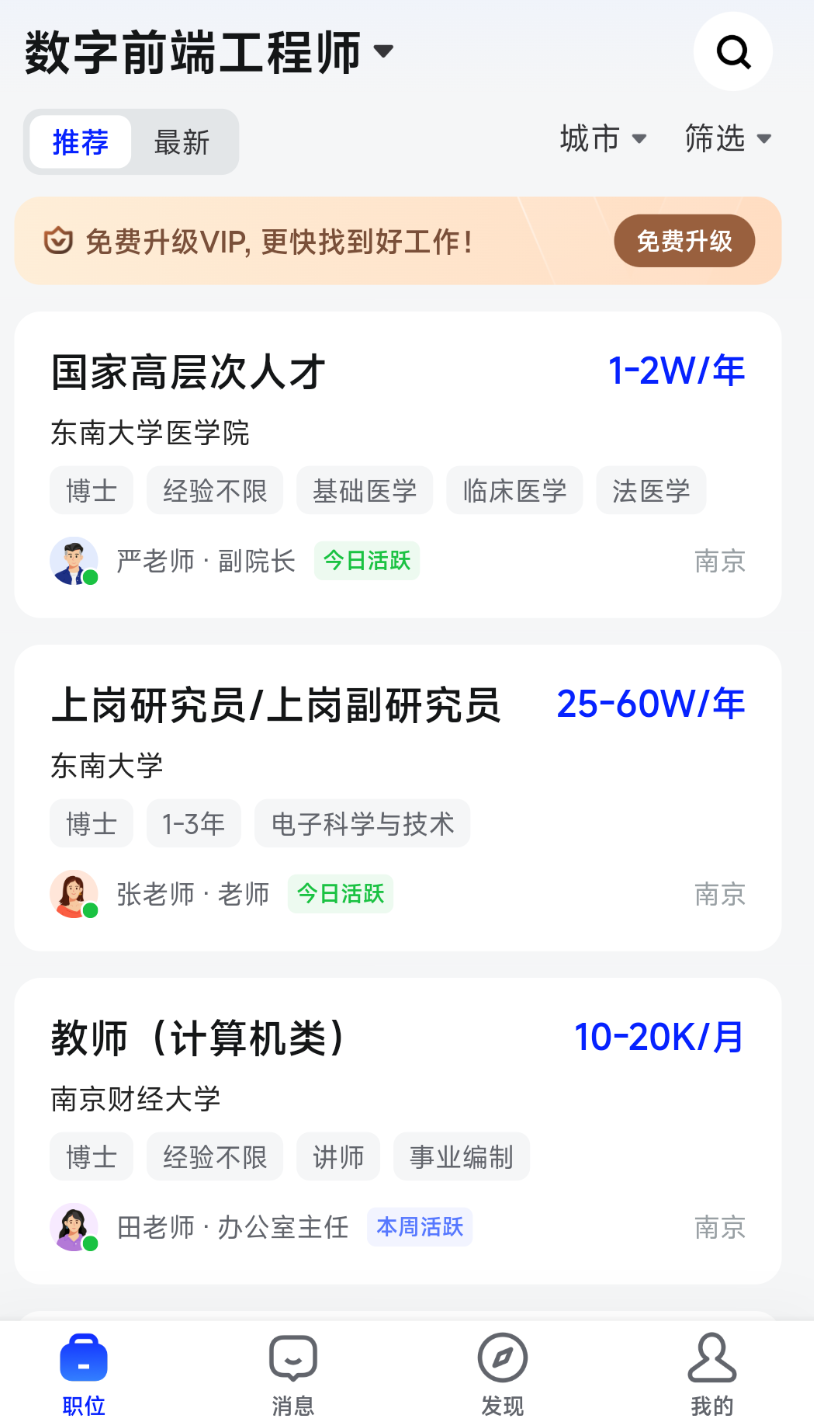Switch to the 最新 tab
The height and width of the screenshot is (1419, 814).
click(181, 141)
